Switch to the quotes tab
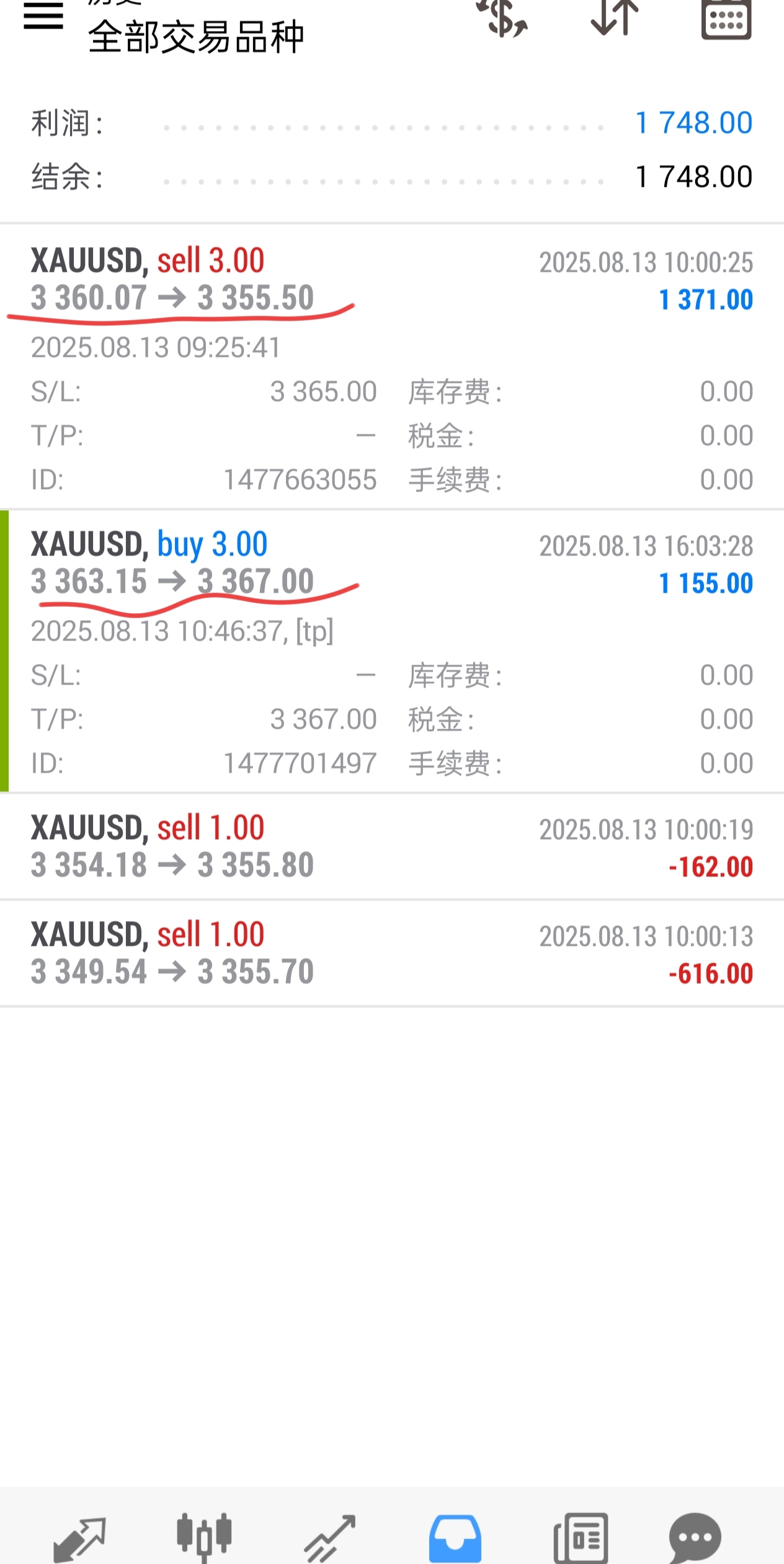The height and width of the screenshot is (1564, 784). pos(79,1539)
